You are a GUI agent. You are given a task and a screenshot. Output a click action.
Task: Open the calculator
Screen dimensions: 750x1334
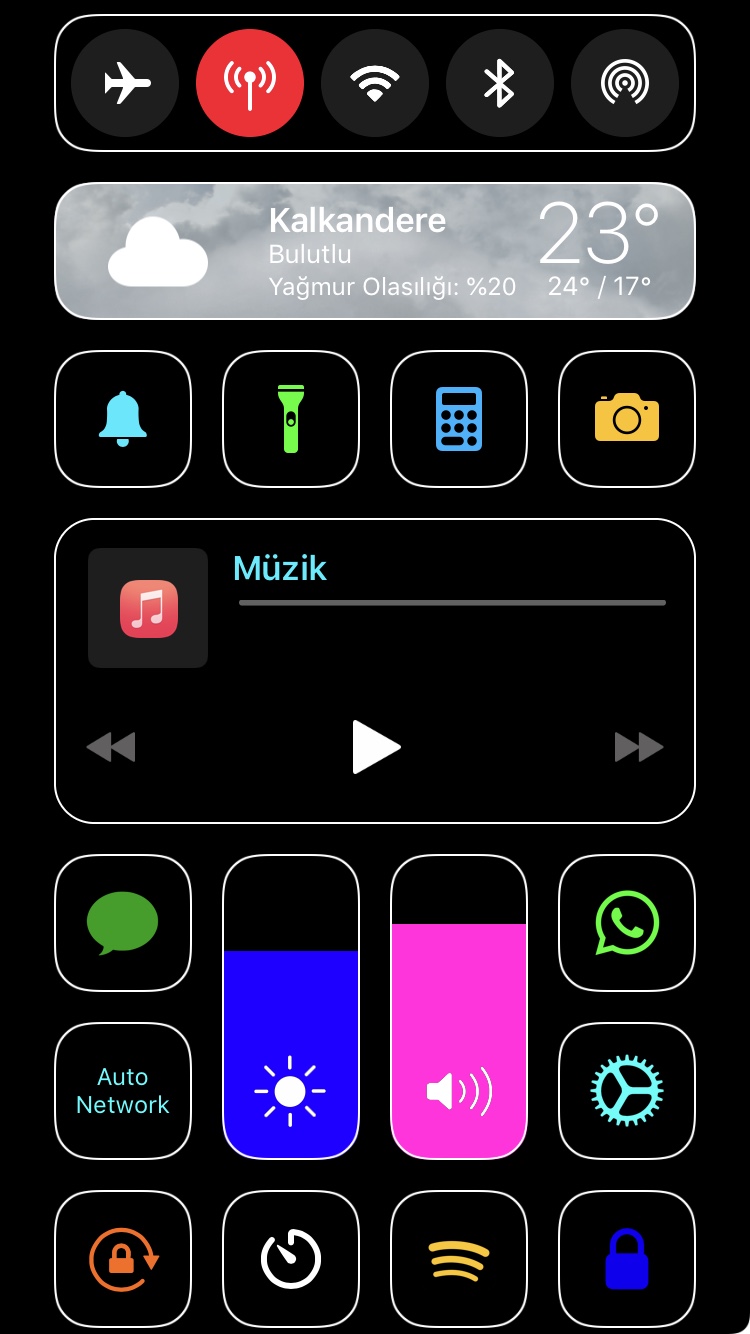(459, 419)
